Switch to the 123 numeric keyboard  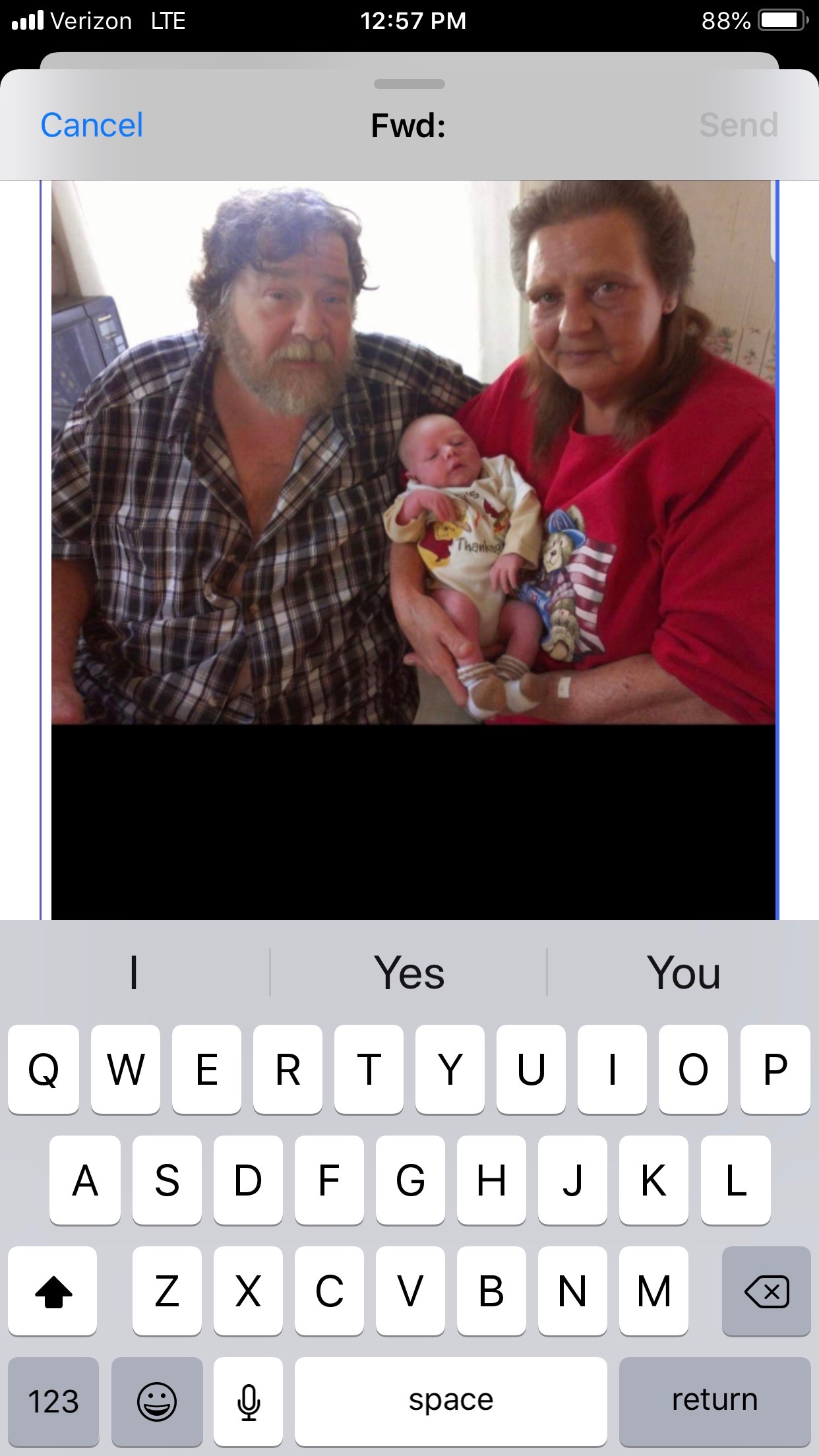click(x=53, y=1401)
